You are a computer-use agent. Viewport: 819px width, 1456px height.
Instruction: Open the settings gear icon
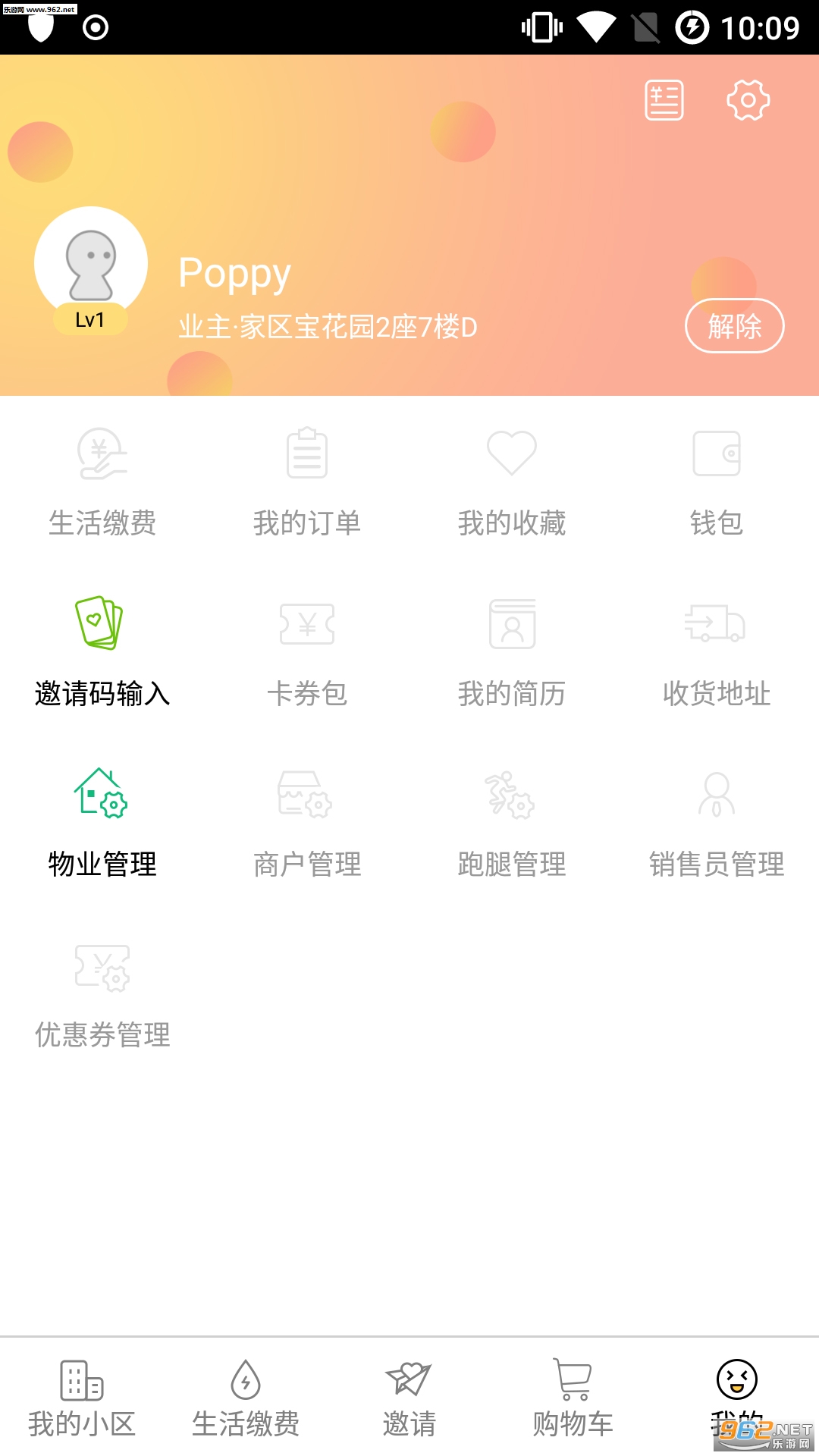tap(748, 100)
